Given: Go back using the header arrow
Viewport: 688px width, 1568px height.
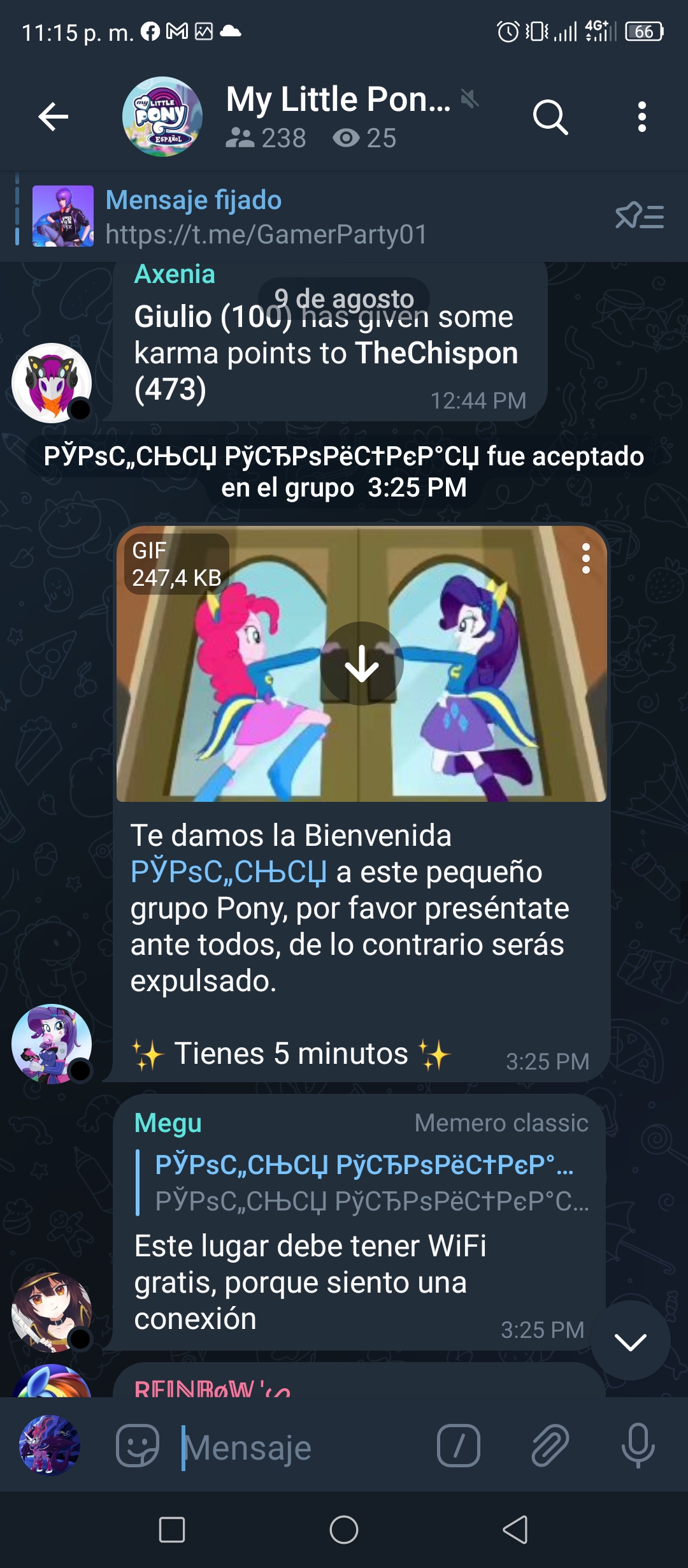Looking at the screenshot, I should (x=53, y=117).
